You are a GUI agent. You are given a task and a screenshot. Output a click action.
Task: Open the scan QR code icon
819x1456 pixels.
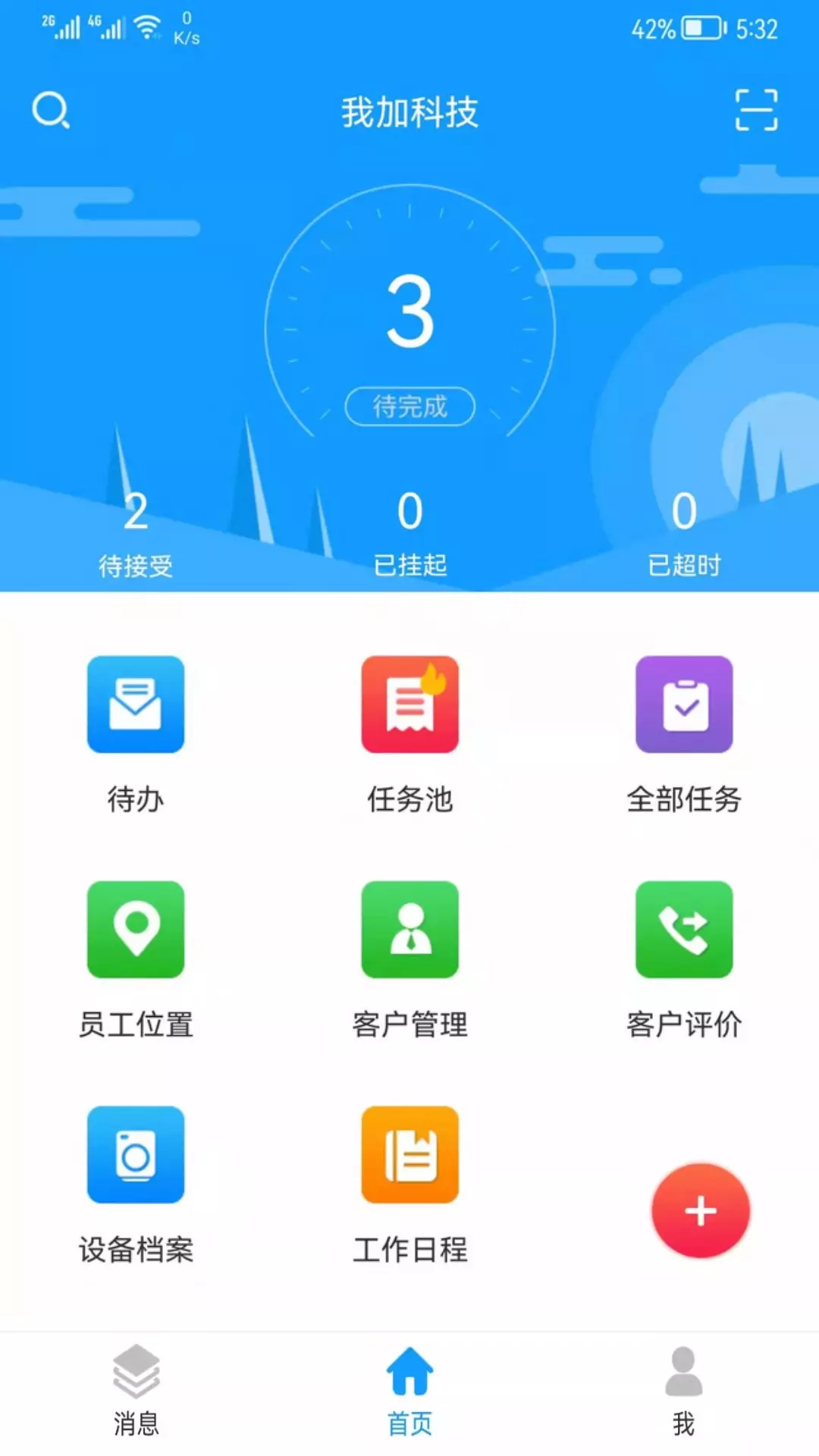pyautogui.click(x=756, y=111)
